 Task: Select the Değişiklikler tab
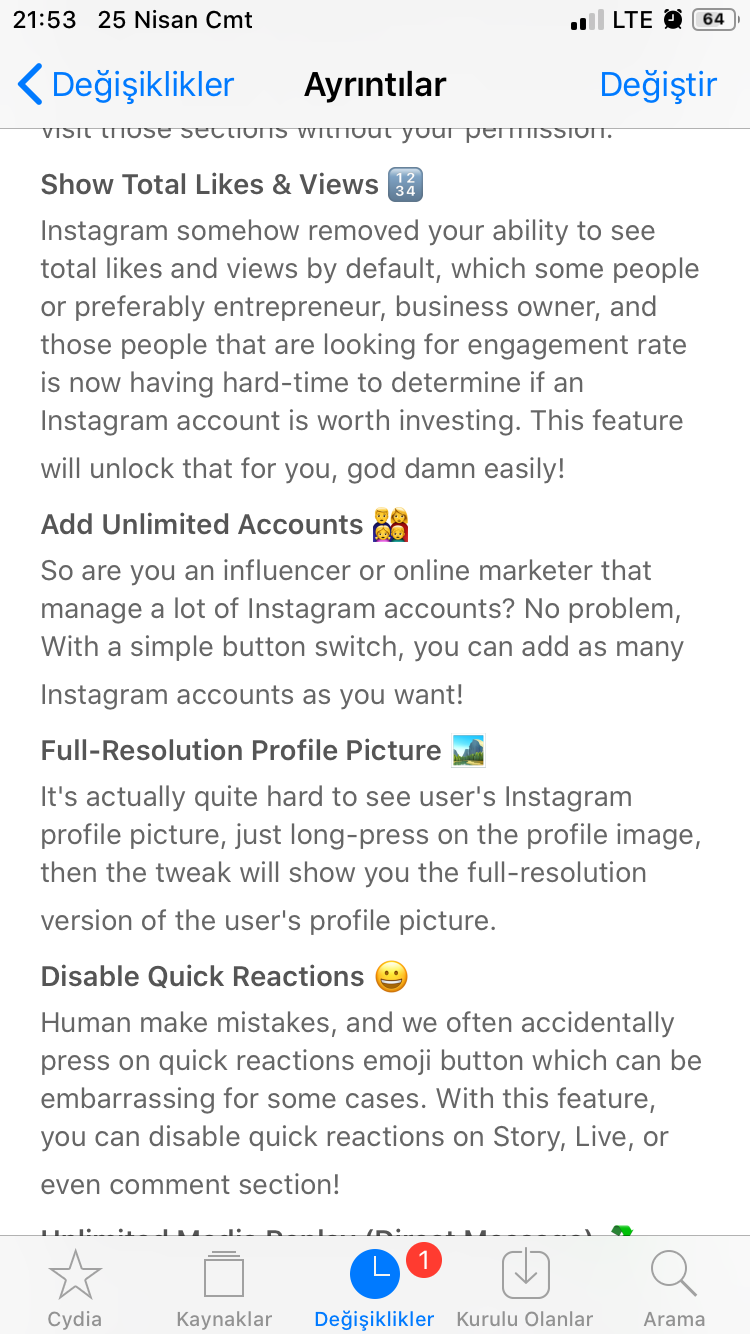375,1287
